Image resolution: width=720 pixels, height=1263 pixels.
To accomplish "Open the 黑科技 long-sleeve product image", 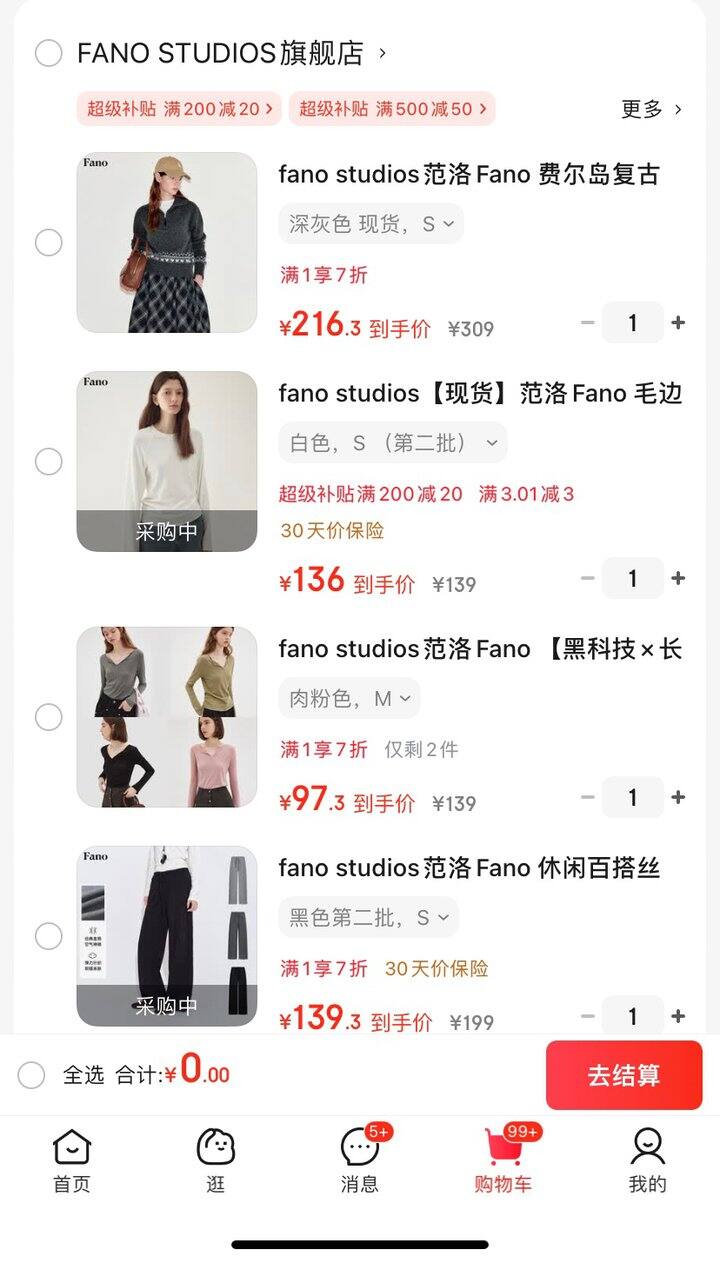I will [x=167, y=717].
